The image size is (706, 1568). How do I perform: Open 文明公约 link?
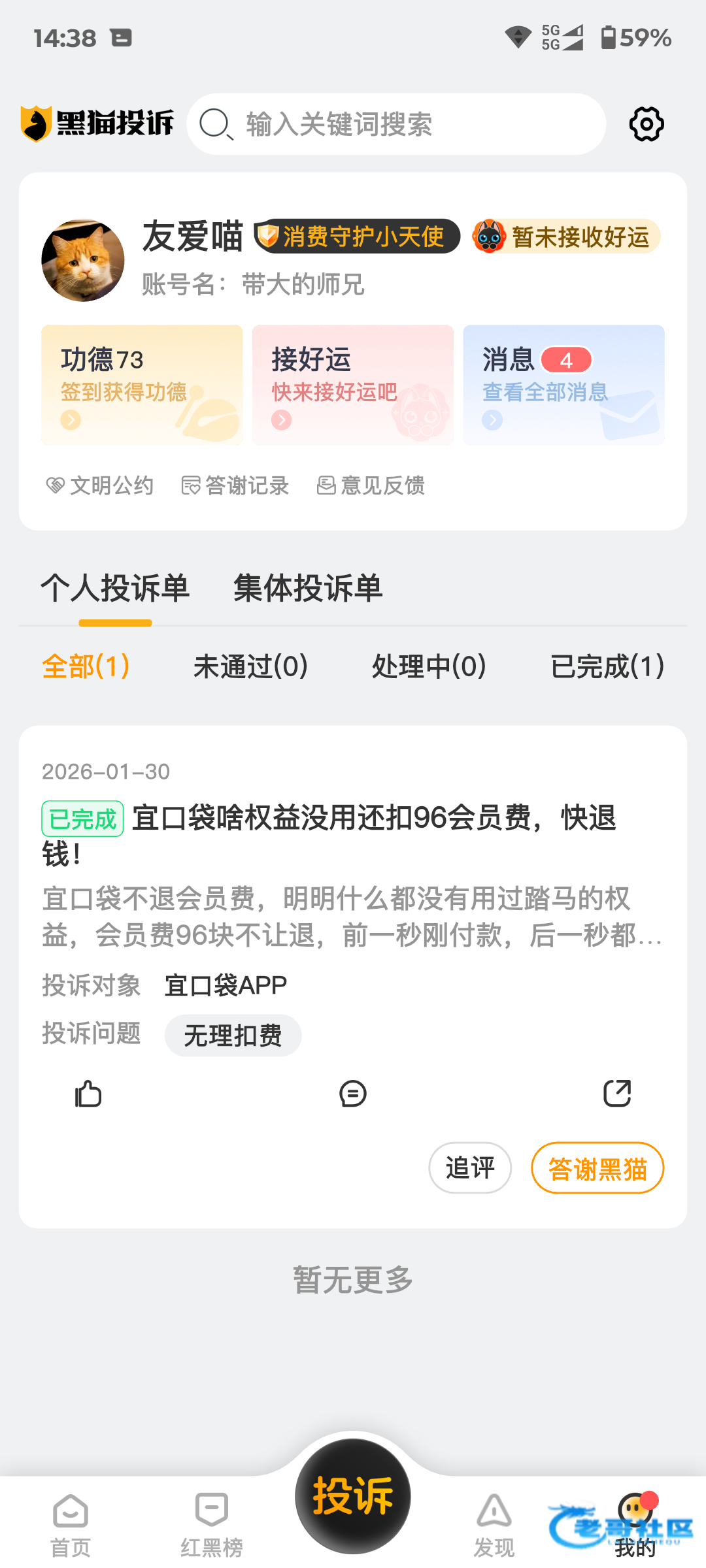click(x=100, y=485)
